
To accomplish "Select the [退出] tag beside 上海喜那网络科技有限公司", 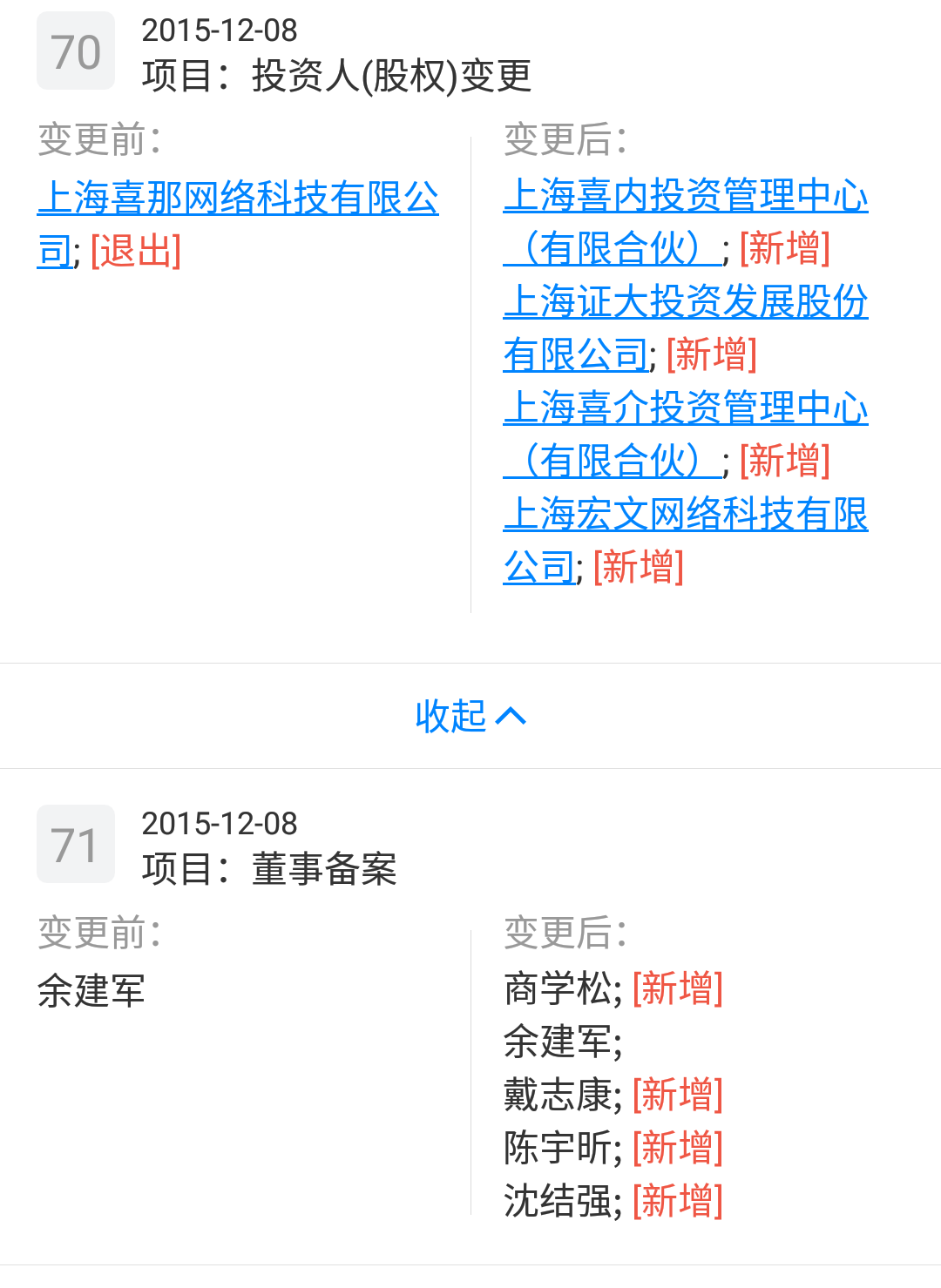I will pyautogui.click(x=139, y=253).
